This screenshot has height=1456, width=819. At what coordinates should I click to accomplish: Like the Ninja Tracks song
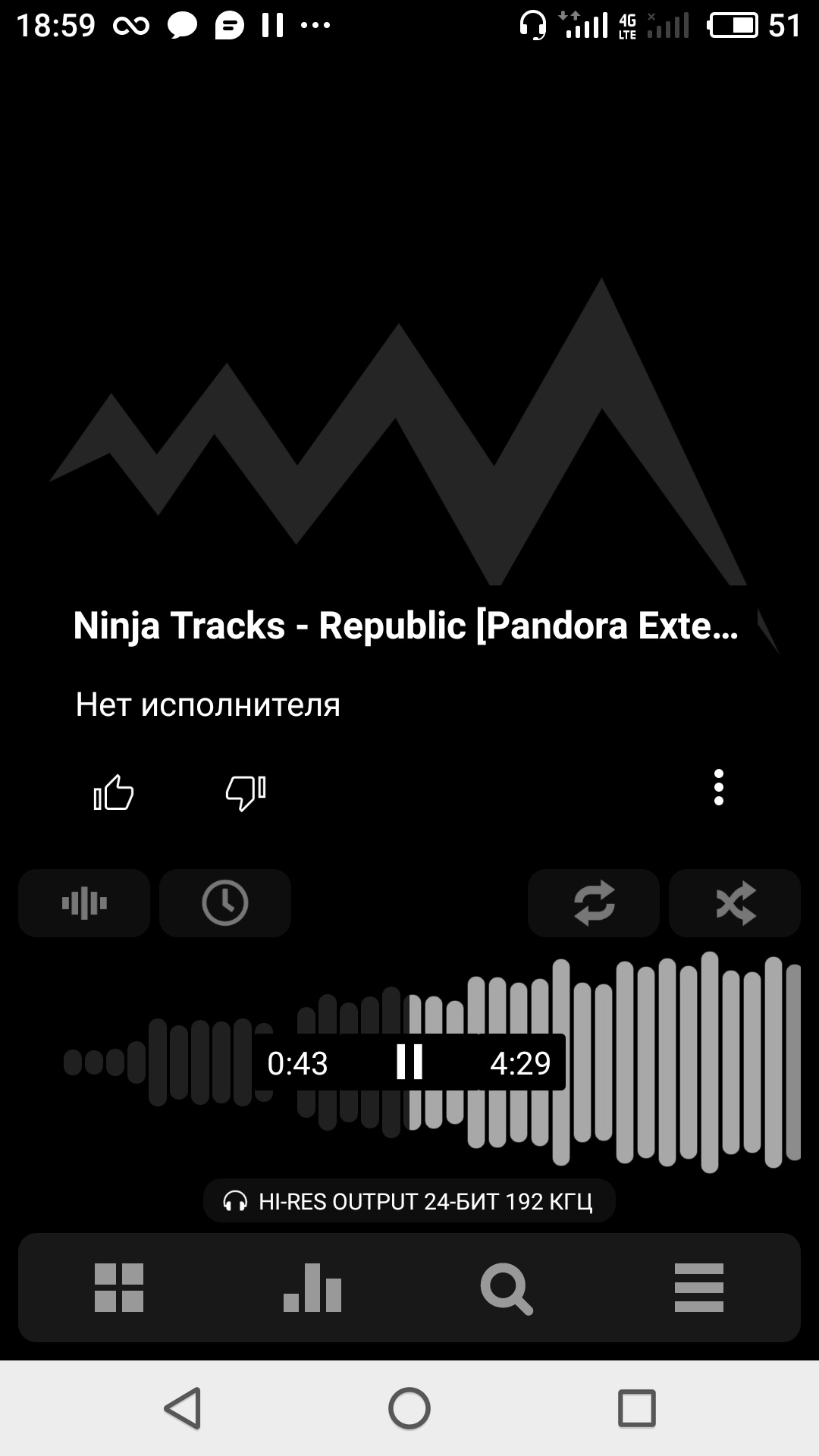click(114, 792)
